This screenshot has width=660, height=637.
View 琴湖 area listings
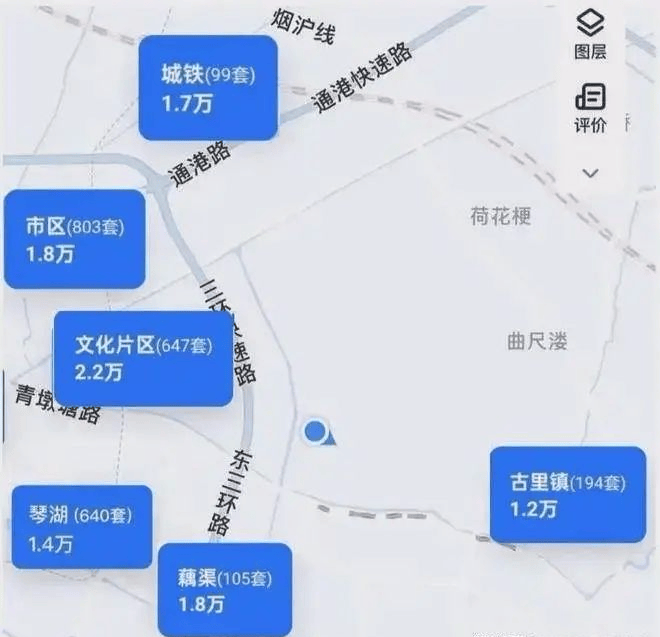[x=81, y=528]
